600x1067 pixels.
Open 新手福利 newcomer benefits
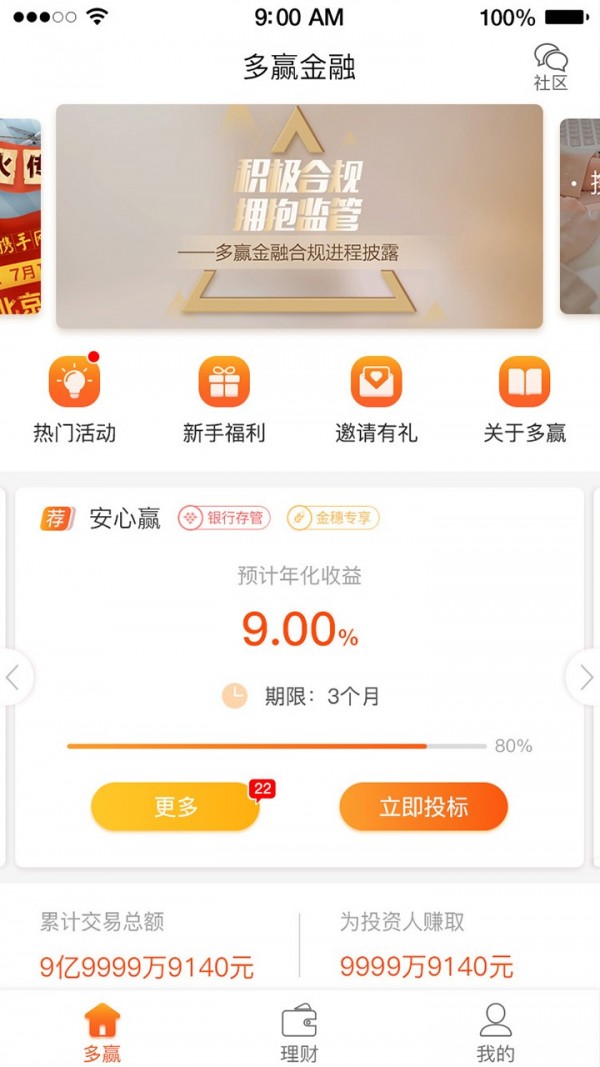point(224,399)
